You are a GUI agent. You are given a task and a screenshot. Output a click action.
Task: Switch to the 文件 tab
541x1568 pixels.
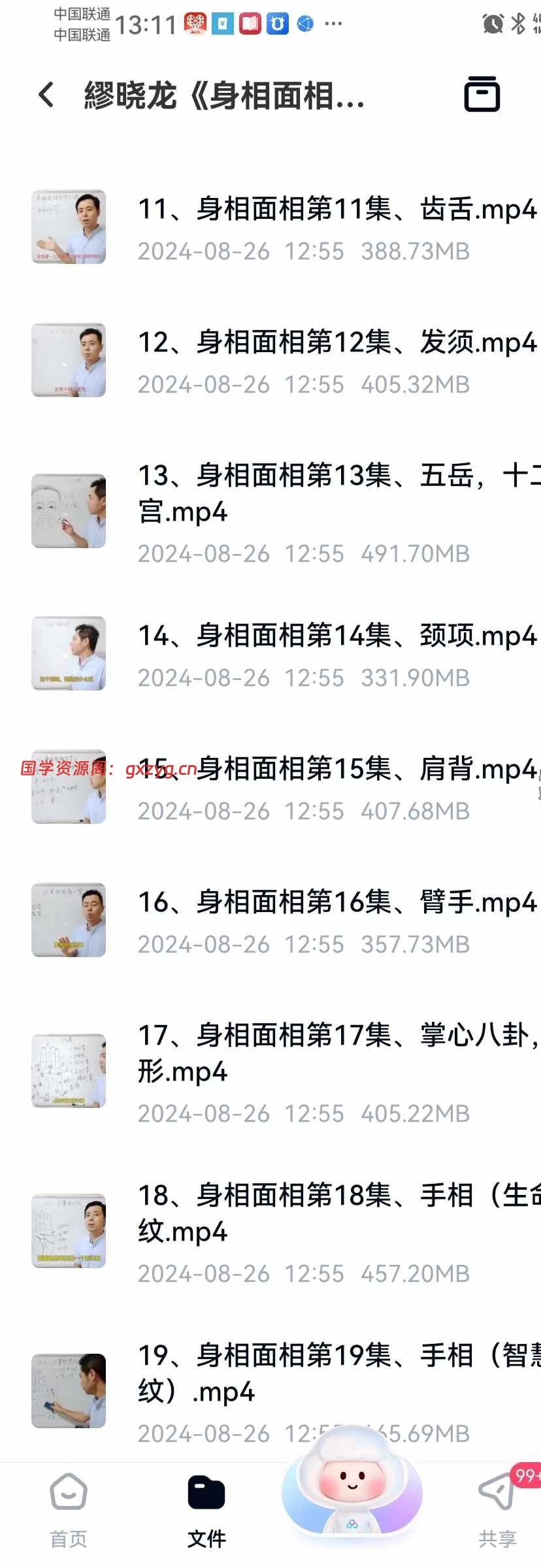coord(206,1511)
